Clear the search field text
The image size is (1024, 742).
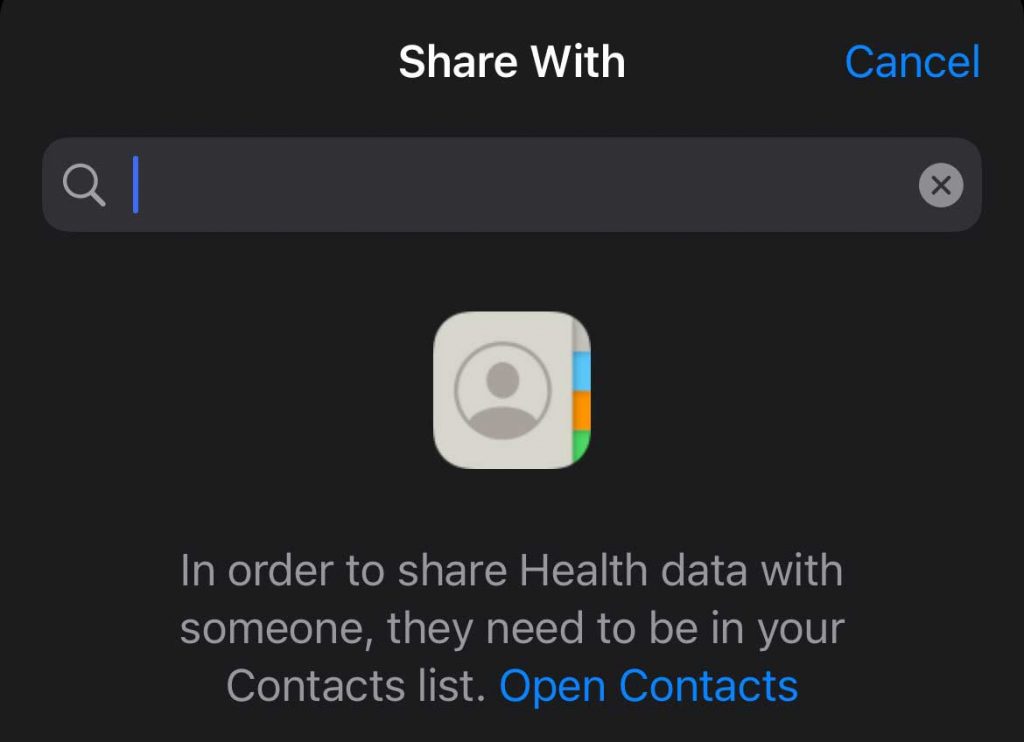pyautogui.click(x=940, y=185)
